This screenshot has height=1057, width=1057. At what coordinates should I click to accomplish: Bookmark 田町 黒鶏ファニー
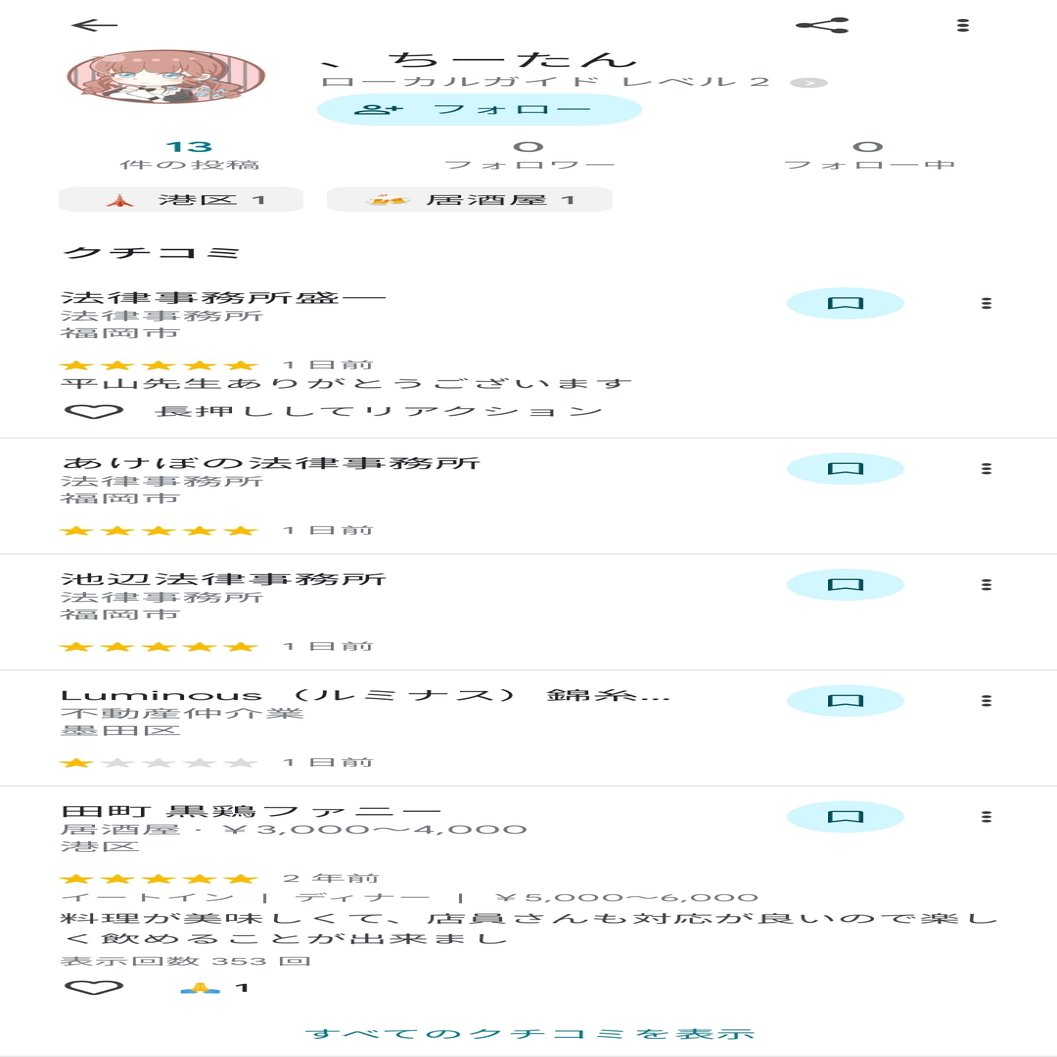845,816
